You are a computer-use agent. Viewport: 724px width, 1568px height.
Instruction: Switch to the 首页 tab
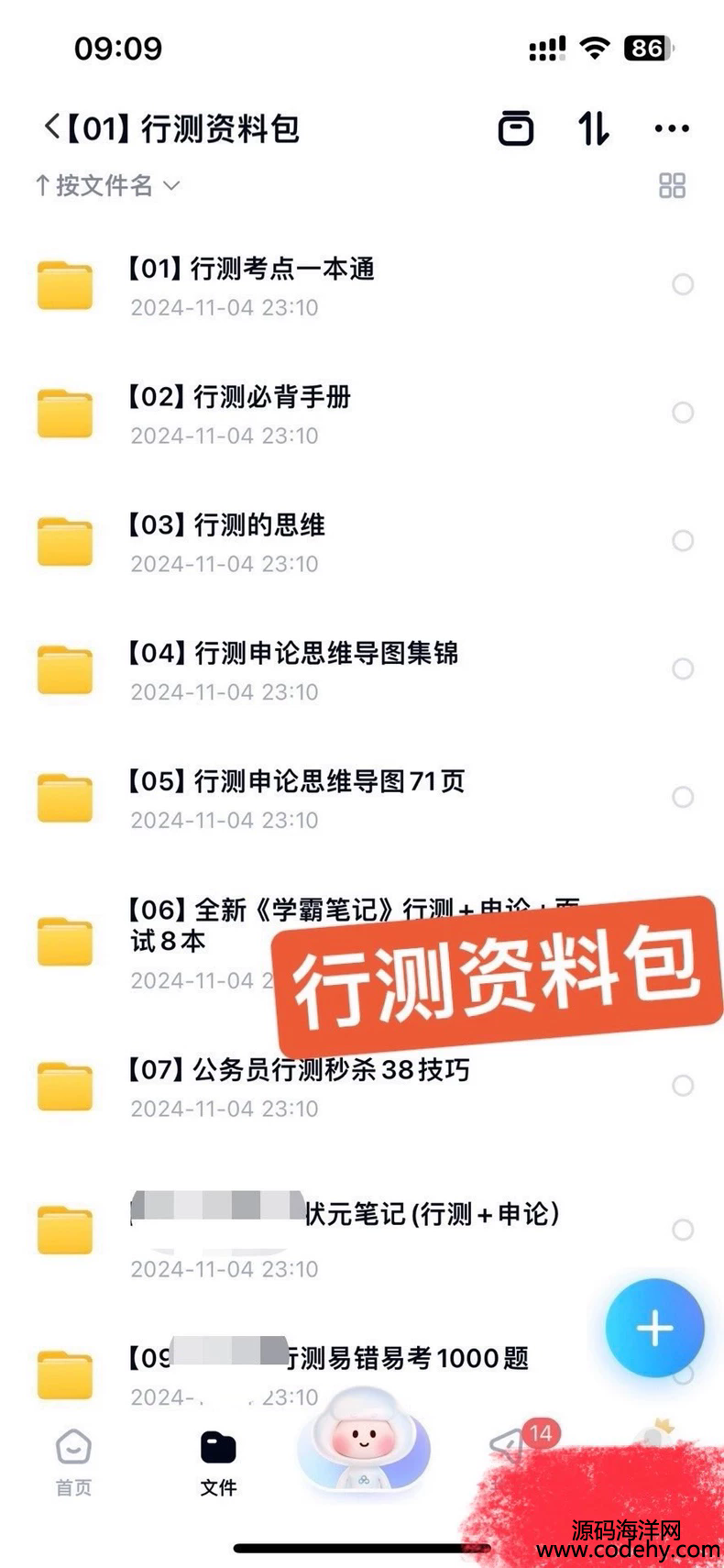[73, 1462]
